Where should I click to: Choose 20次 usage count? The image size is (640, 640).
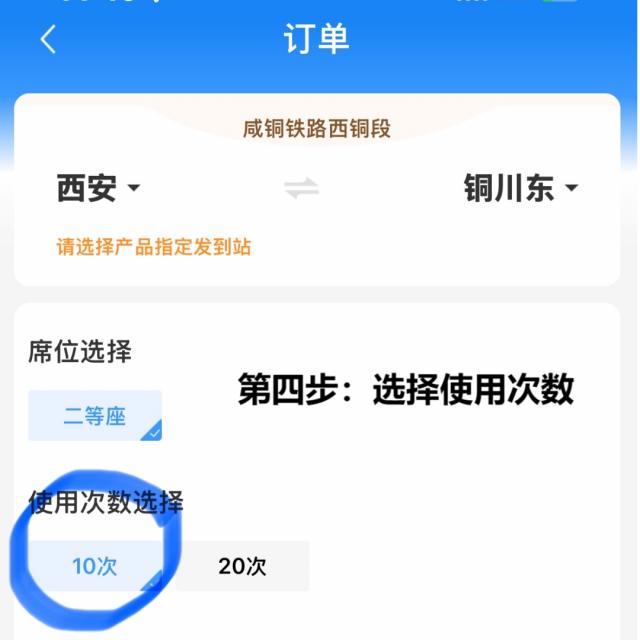pos(242,566)
